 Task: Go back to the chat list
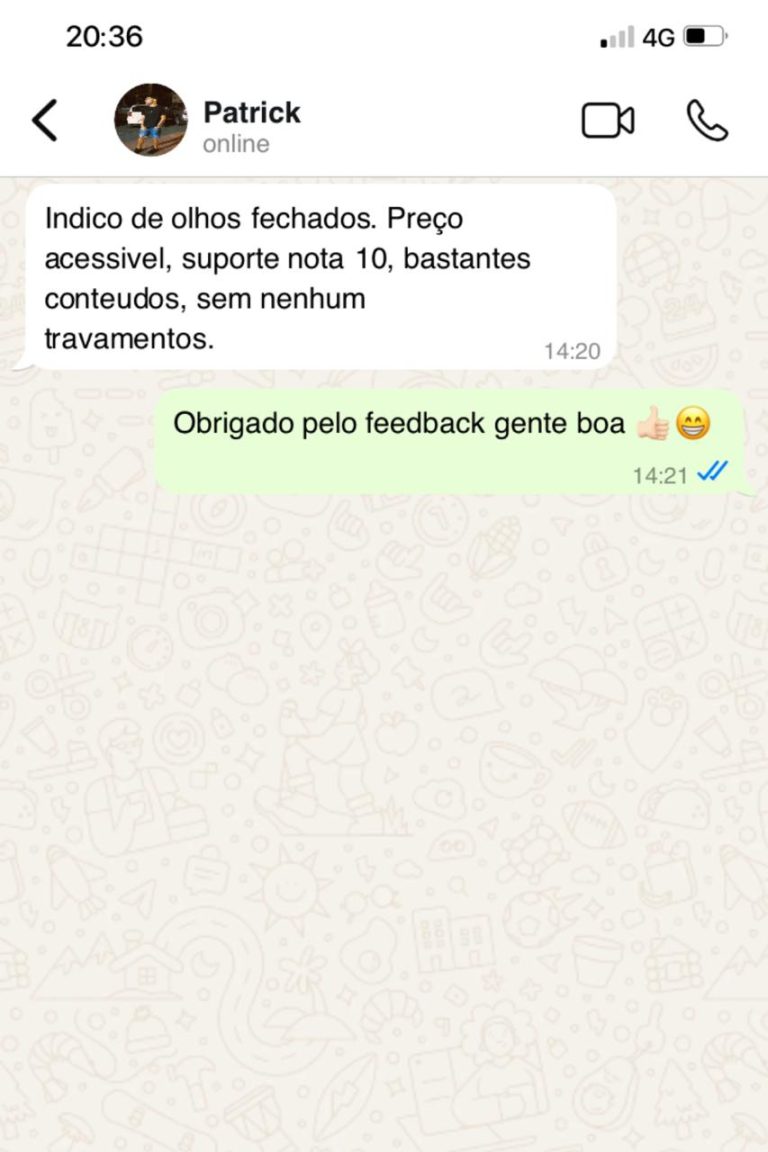45,121
